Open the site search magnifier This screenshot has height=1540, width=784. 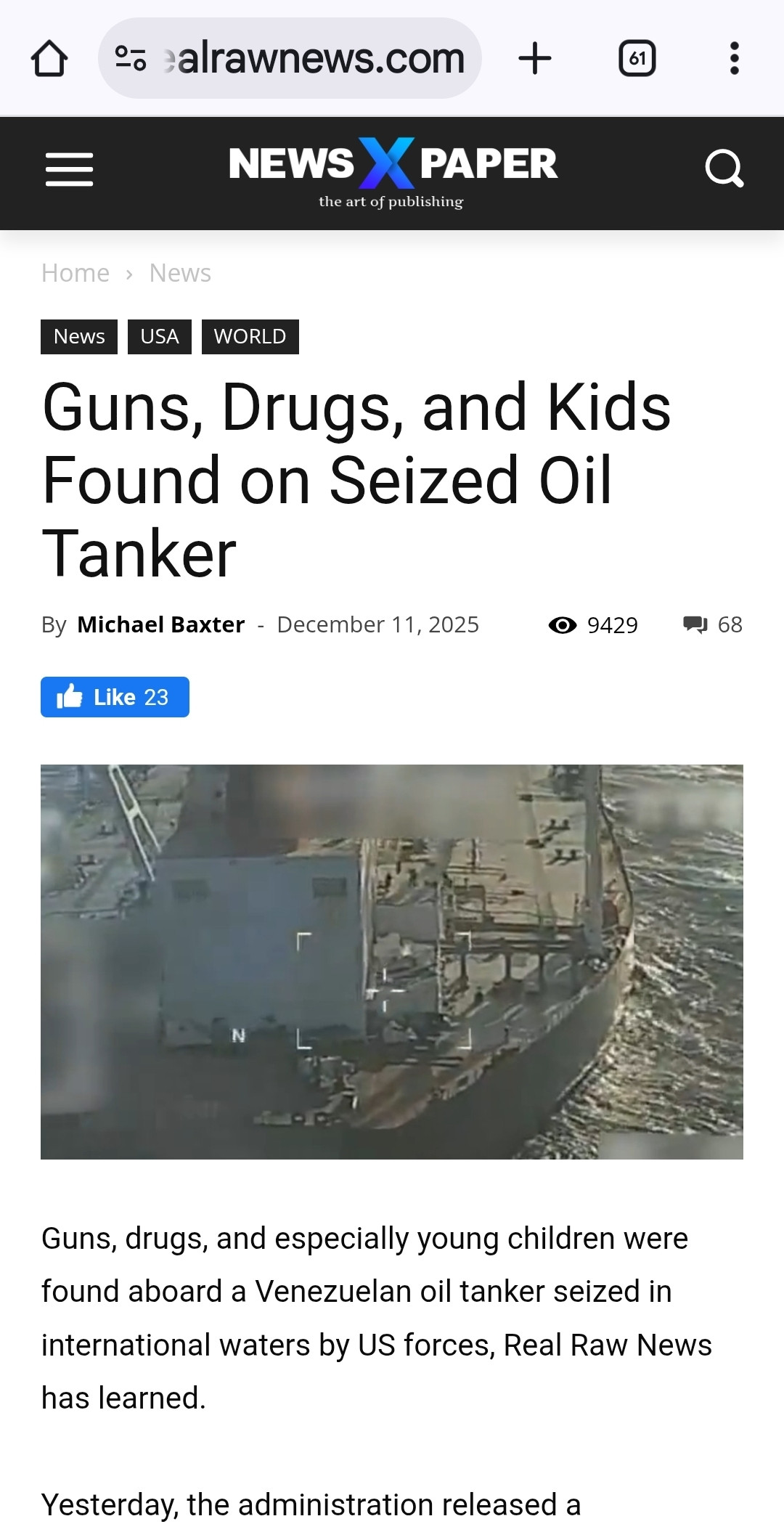pos(724,169)
